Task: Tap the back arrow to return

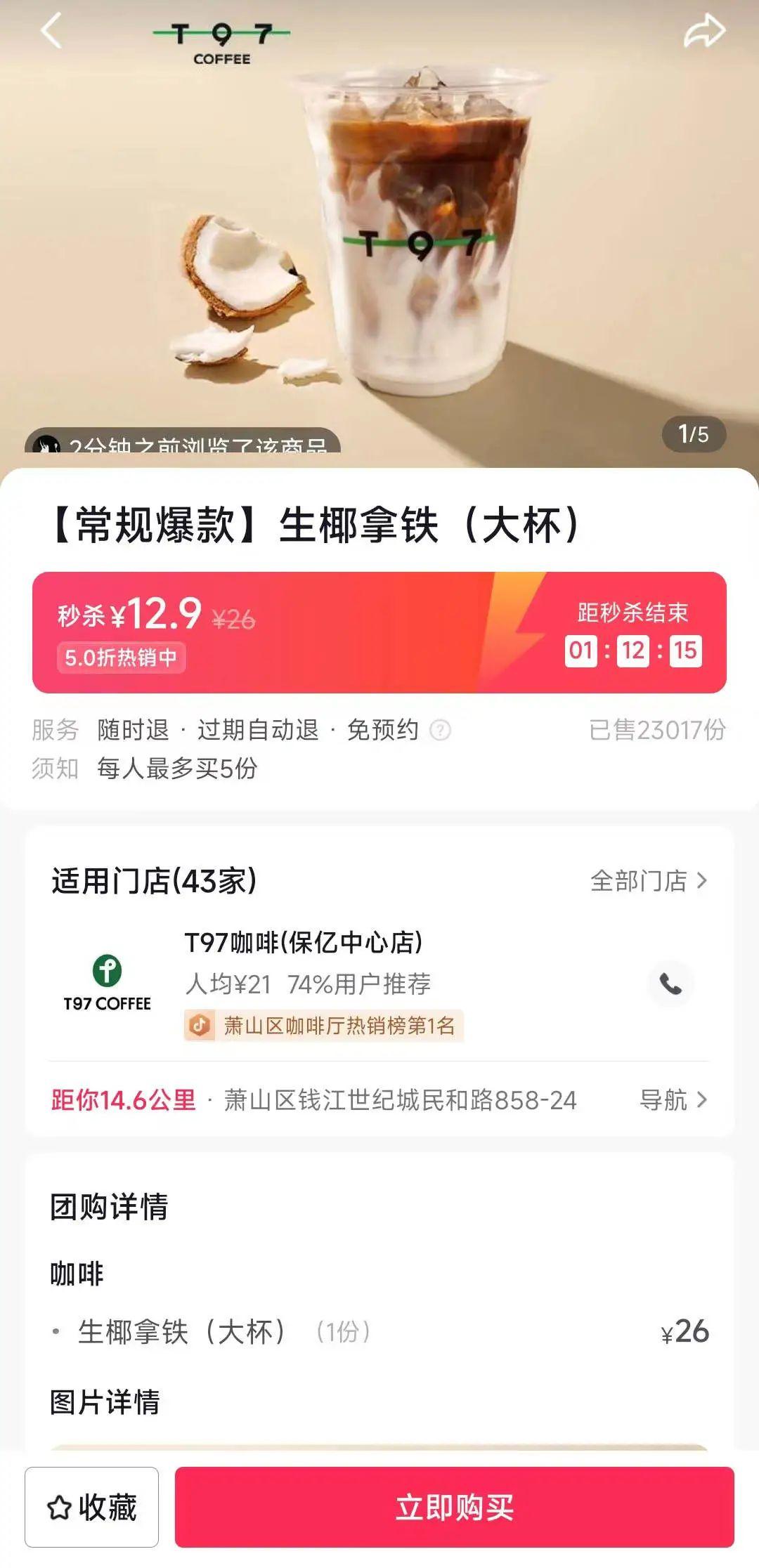Action: [x=53, y=31]
